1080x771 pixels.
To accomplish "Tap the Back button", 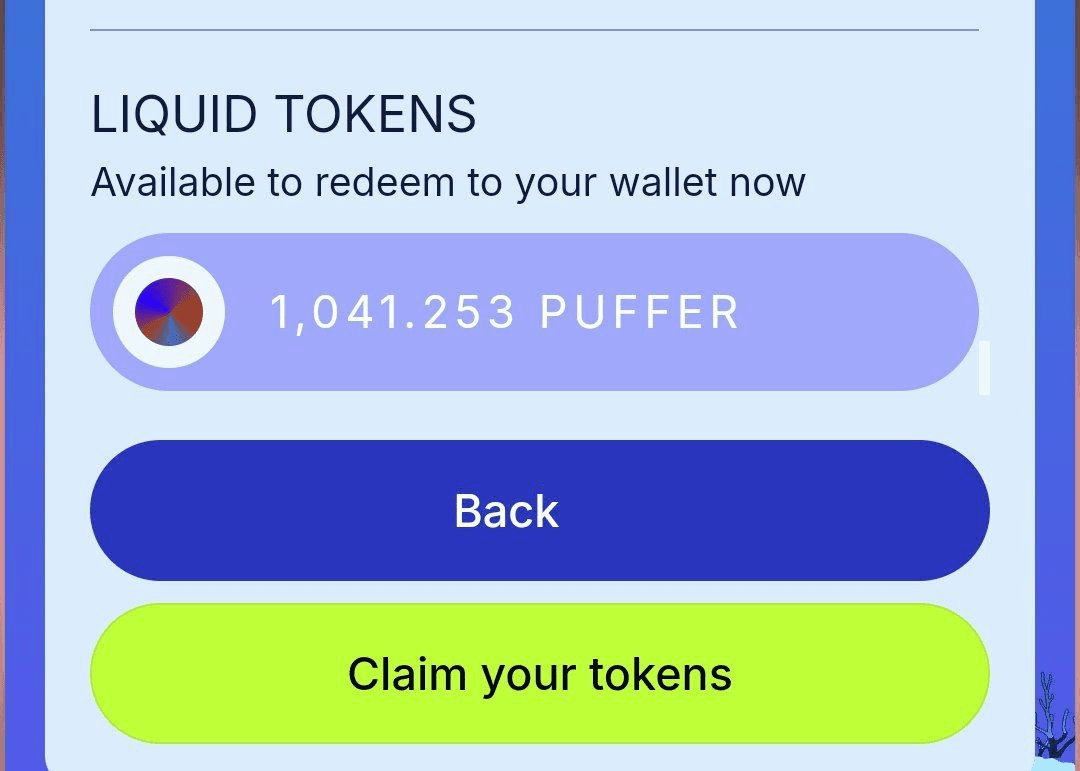I will pos(539,511).
